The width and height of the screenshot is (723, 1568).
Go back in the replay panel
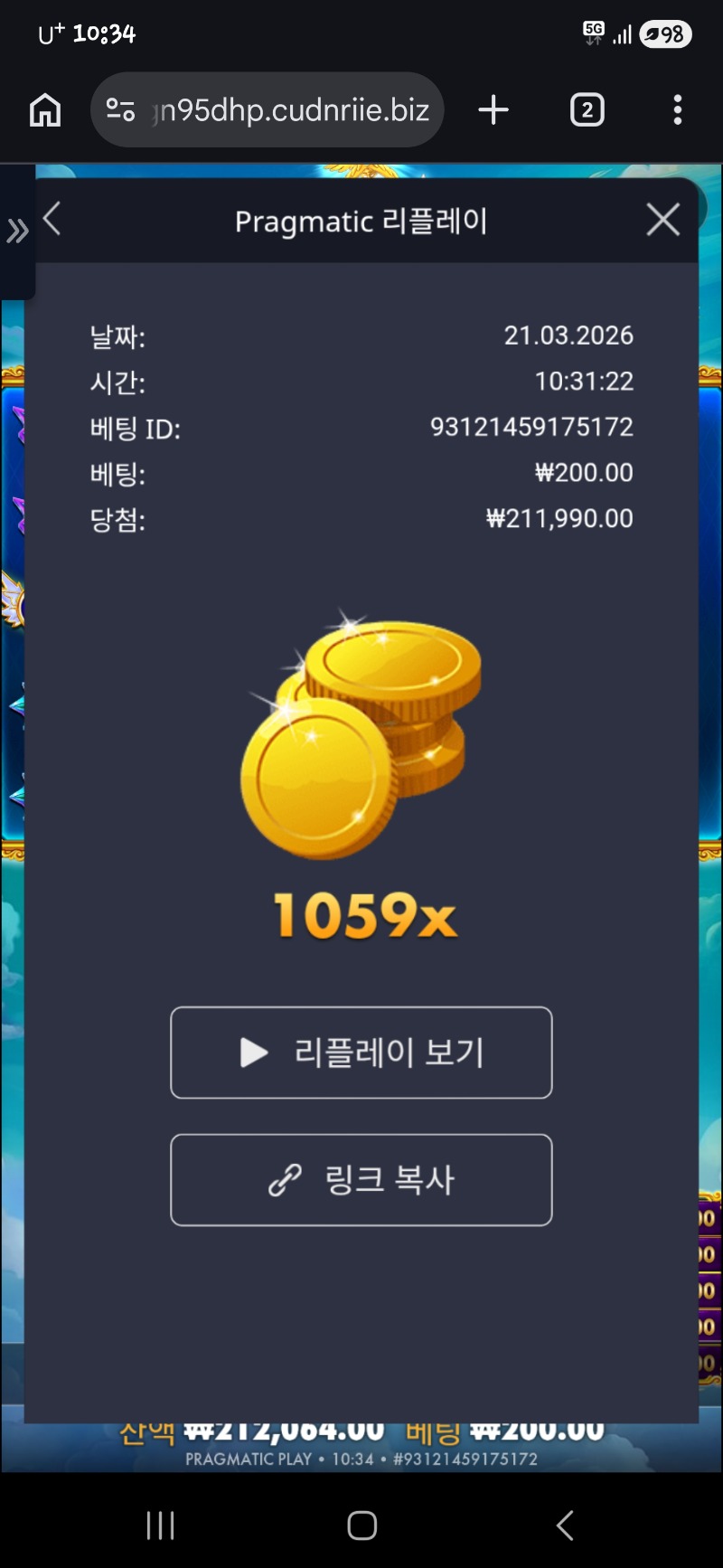52,219
